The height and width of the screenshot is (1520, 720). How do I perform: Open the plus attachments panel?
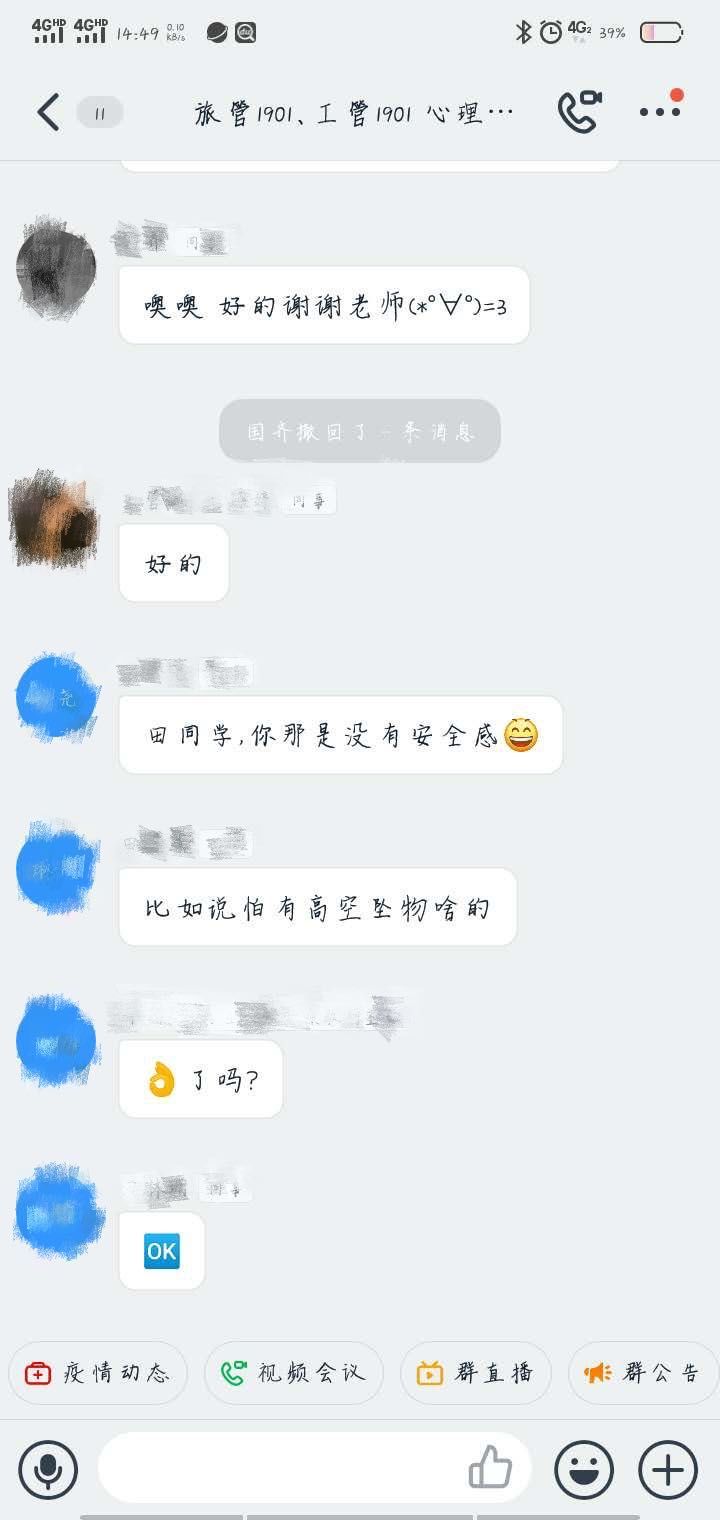point(668,1469)
